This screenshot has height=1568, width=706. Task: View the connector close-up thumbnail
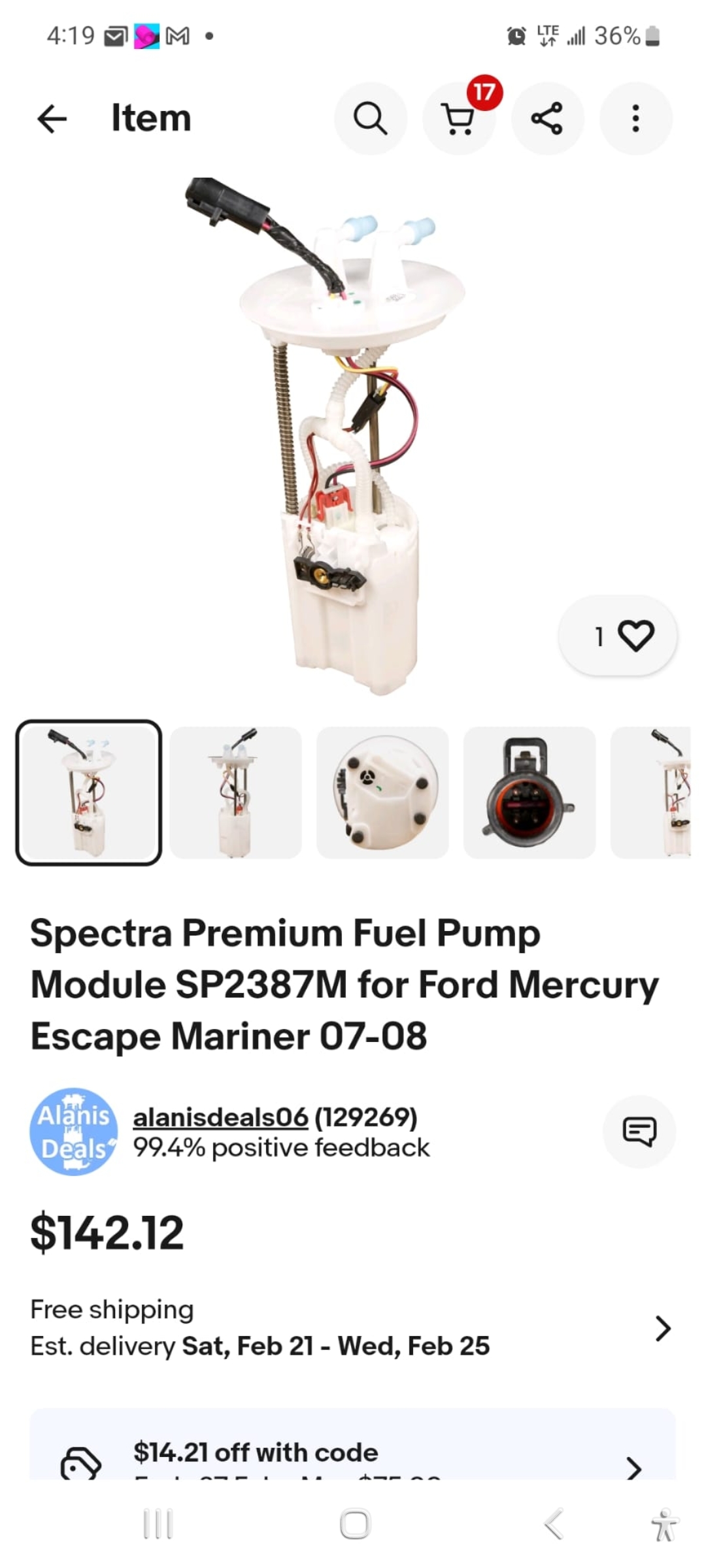point(529,792)
